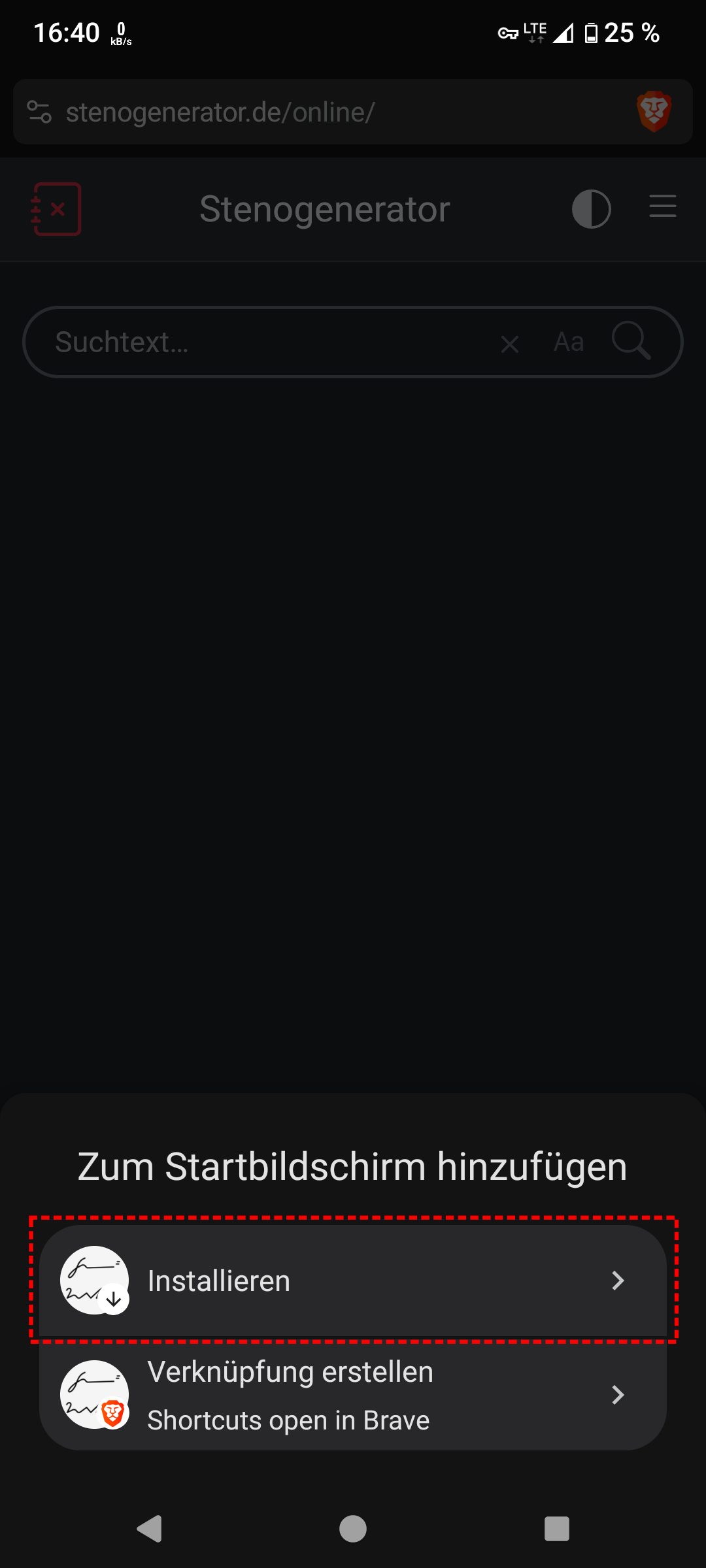
Task: Tap the URL bar showing stenogenerator.de
Action: coord(327,112)
